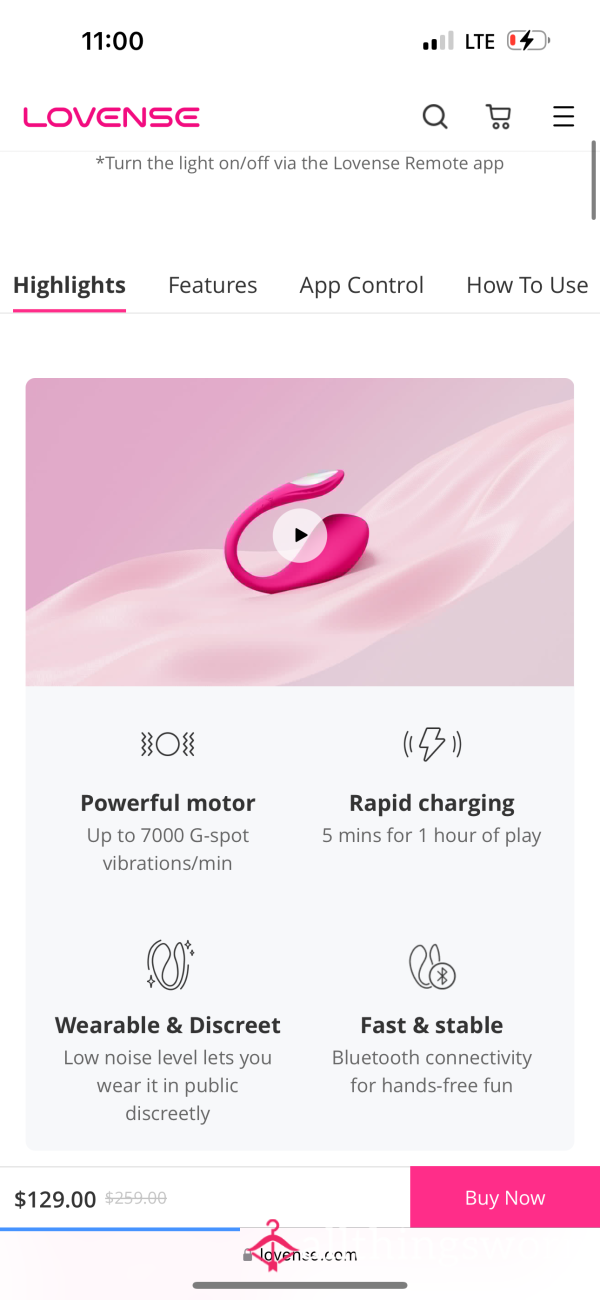This screenshot has height=1300, width=600.
Task: Open the search magnifier icon
Action: pyautogui.click(x=435, y=117)
